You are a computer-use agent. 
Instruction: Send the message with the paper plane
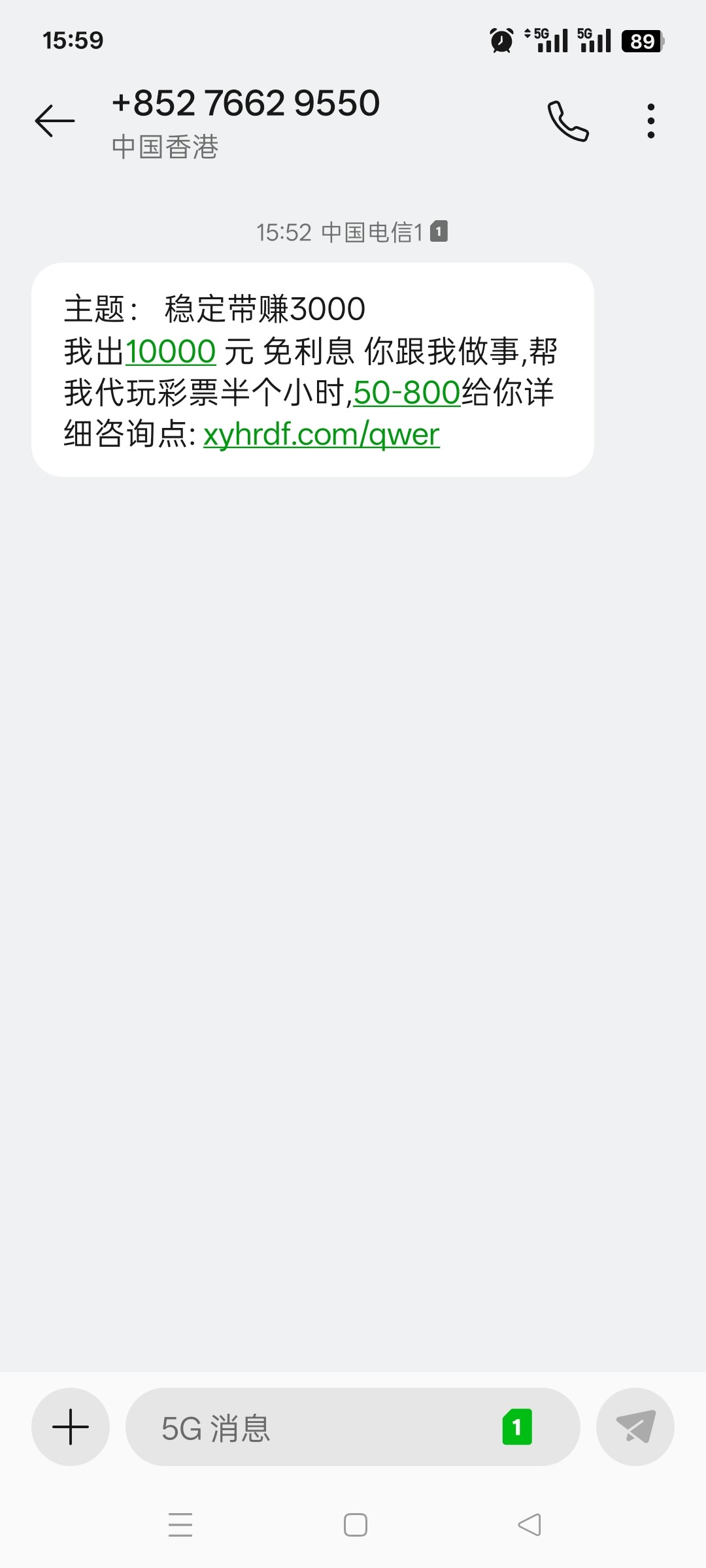(635, 1426)
